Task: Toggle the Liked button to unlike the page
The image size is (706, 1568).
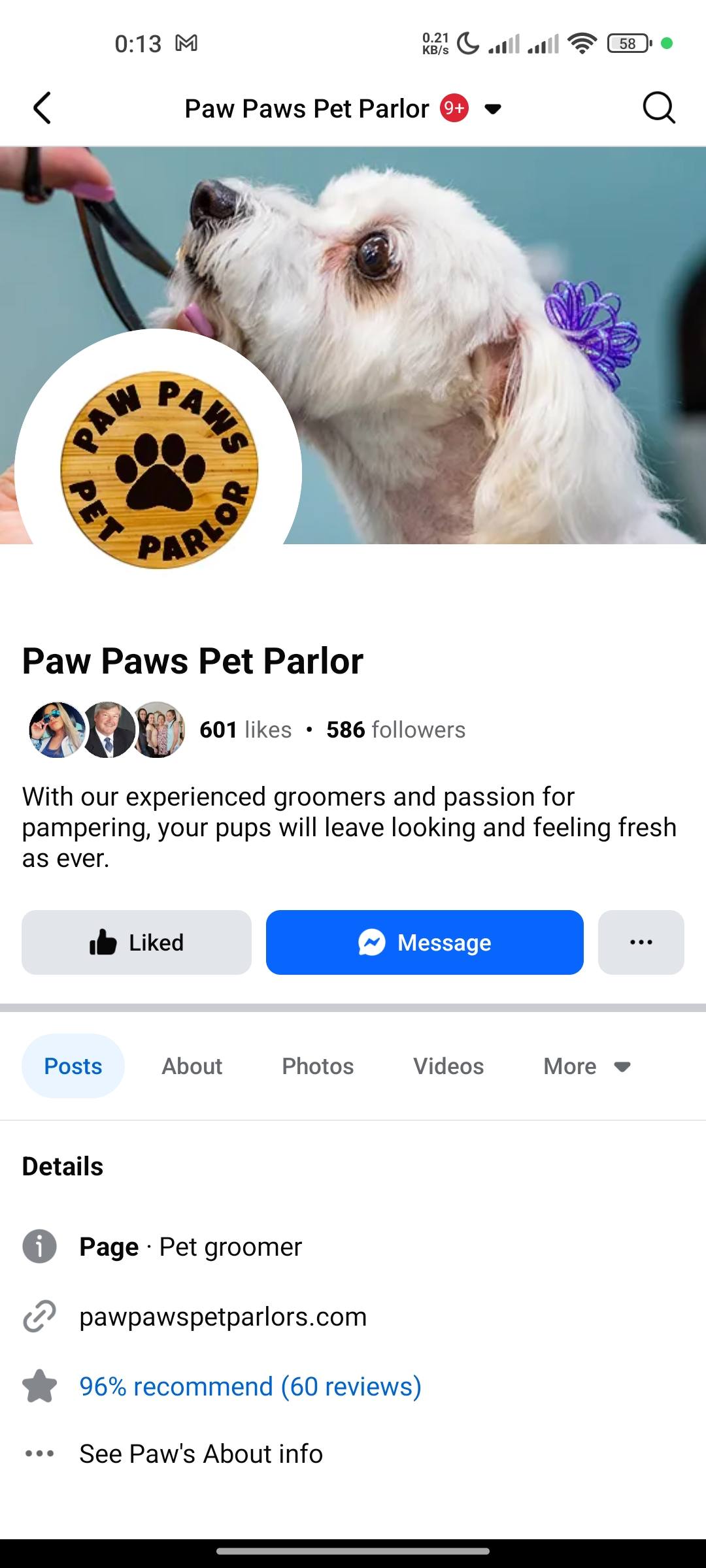Action: coord(136,942)
